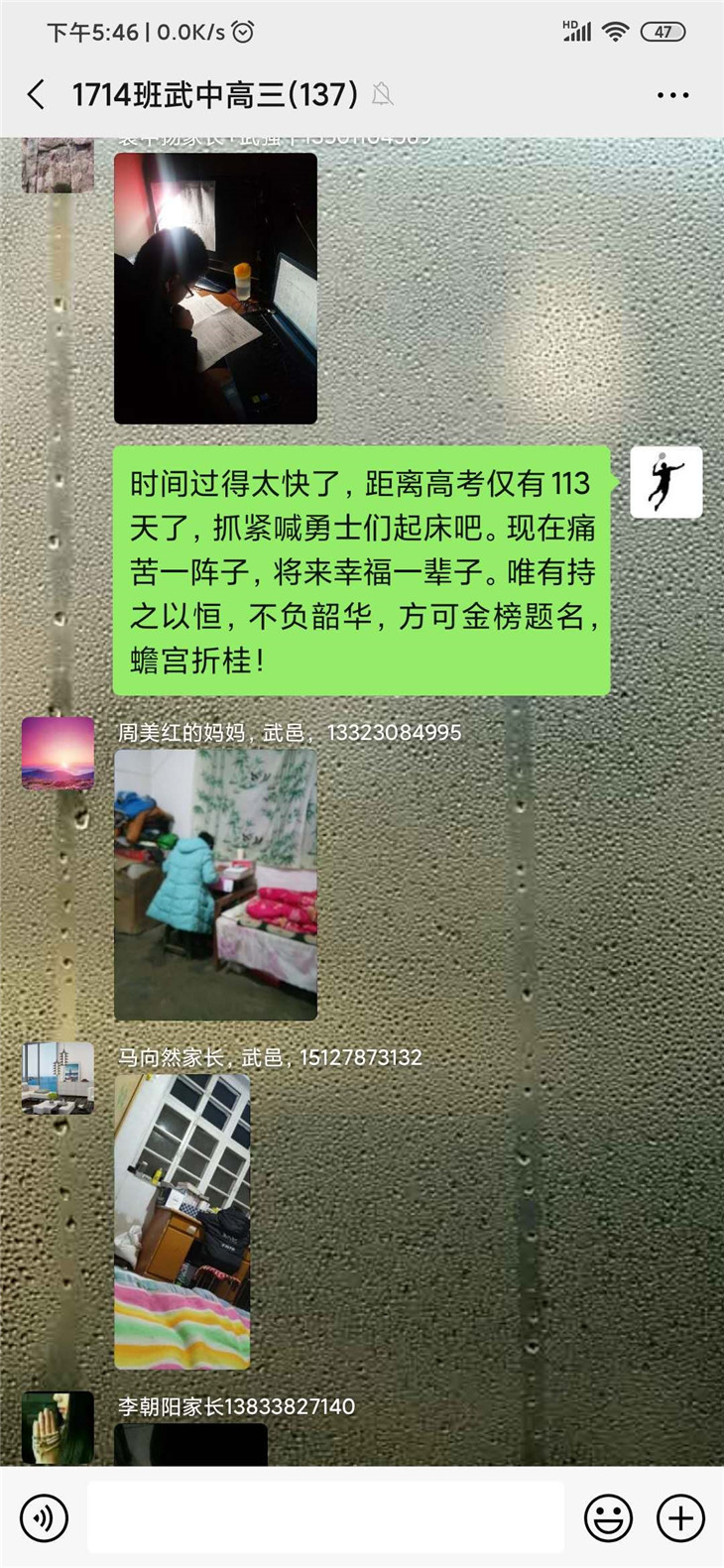This screenshot has height=1568, width=724.
Task: View 周美红的妈妈's profile avatar
Action: (58, 754)
